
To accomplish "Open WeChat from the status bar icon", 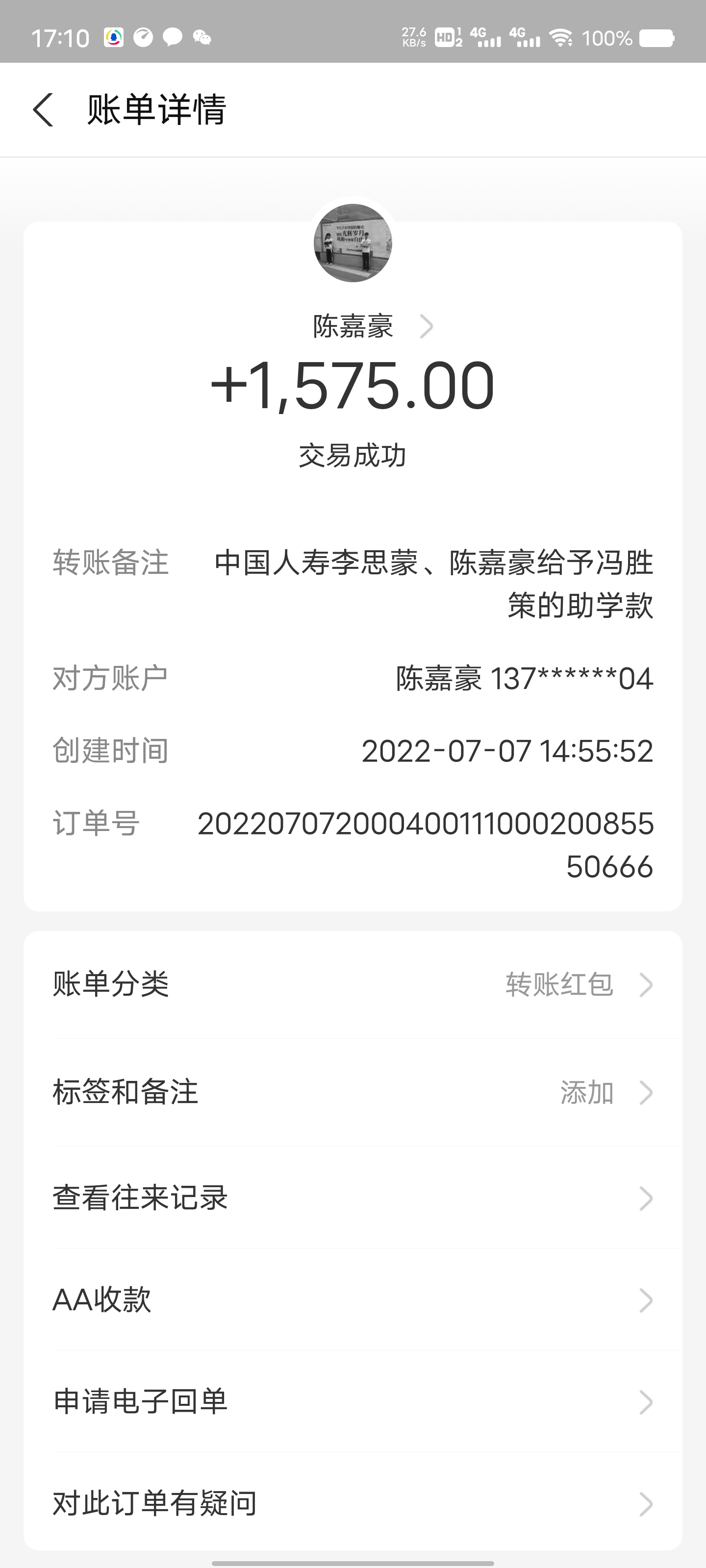I will 203,38.
